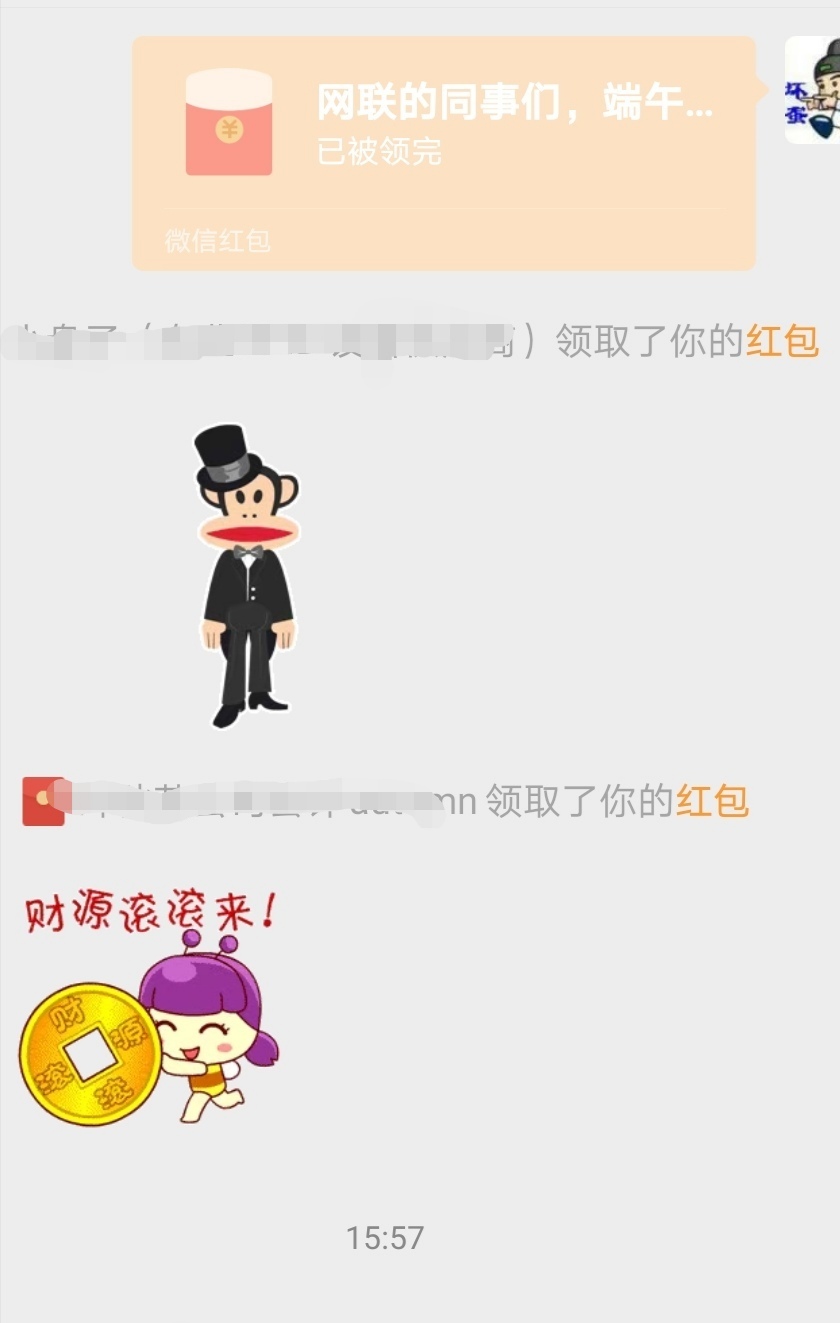
Task: Tap the sender's avatar beside the red packet
Action: [812, 90]
